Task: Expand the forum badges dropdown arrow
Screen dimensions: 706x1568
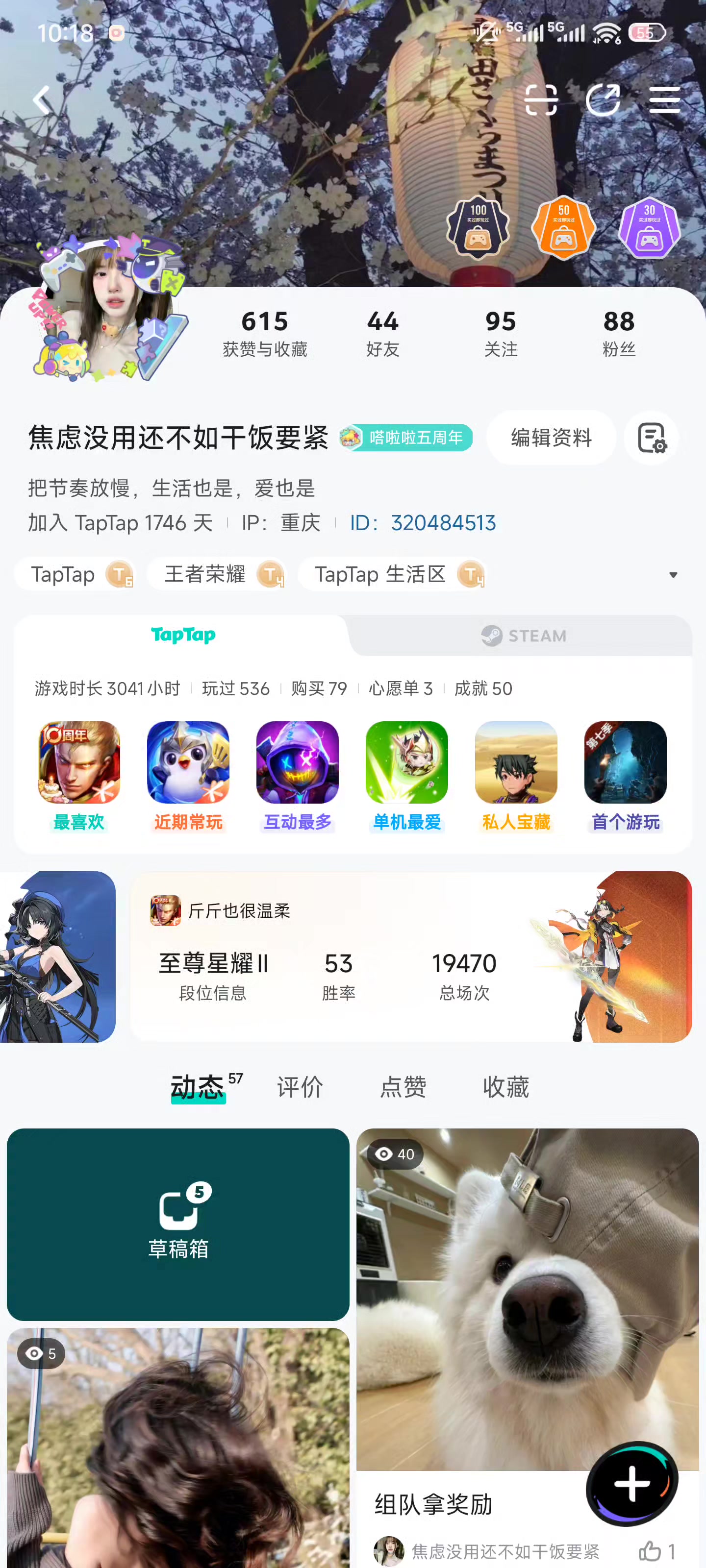Action: pos(673,575)
